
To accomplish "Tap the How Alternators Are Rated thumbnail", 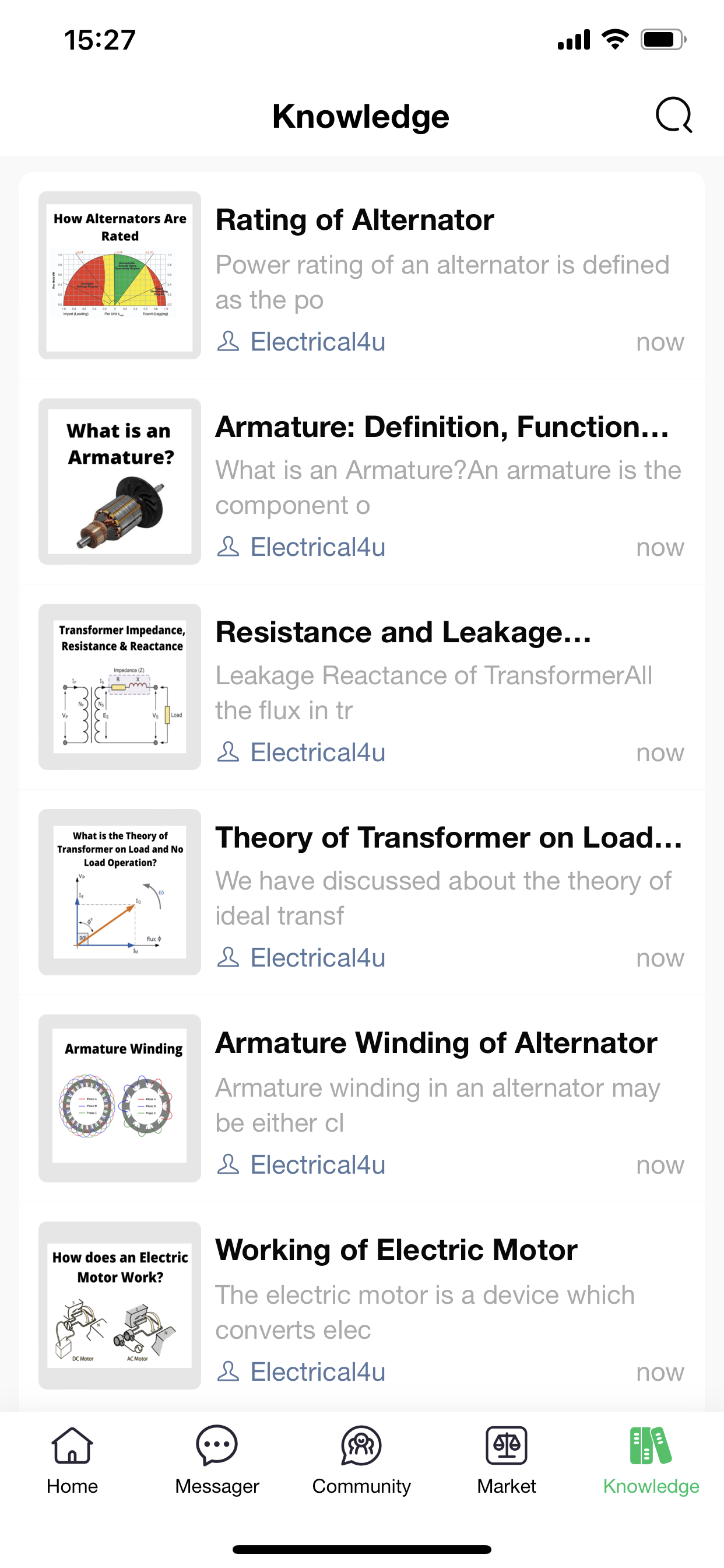I will click(120, 275).
